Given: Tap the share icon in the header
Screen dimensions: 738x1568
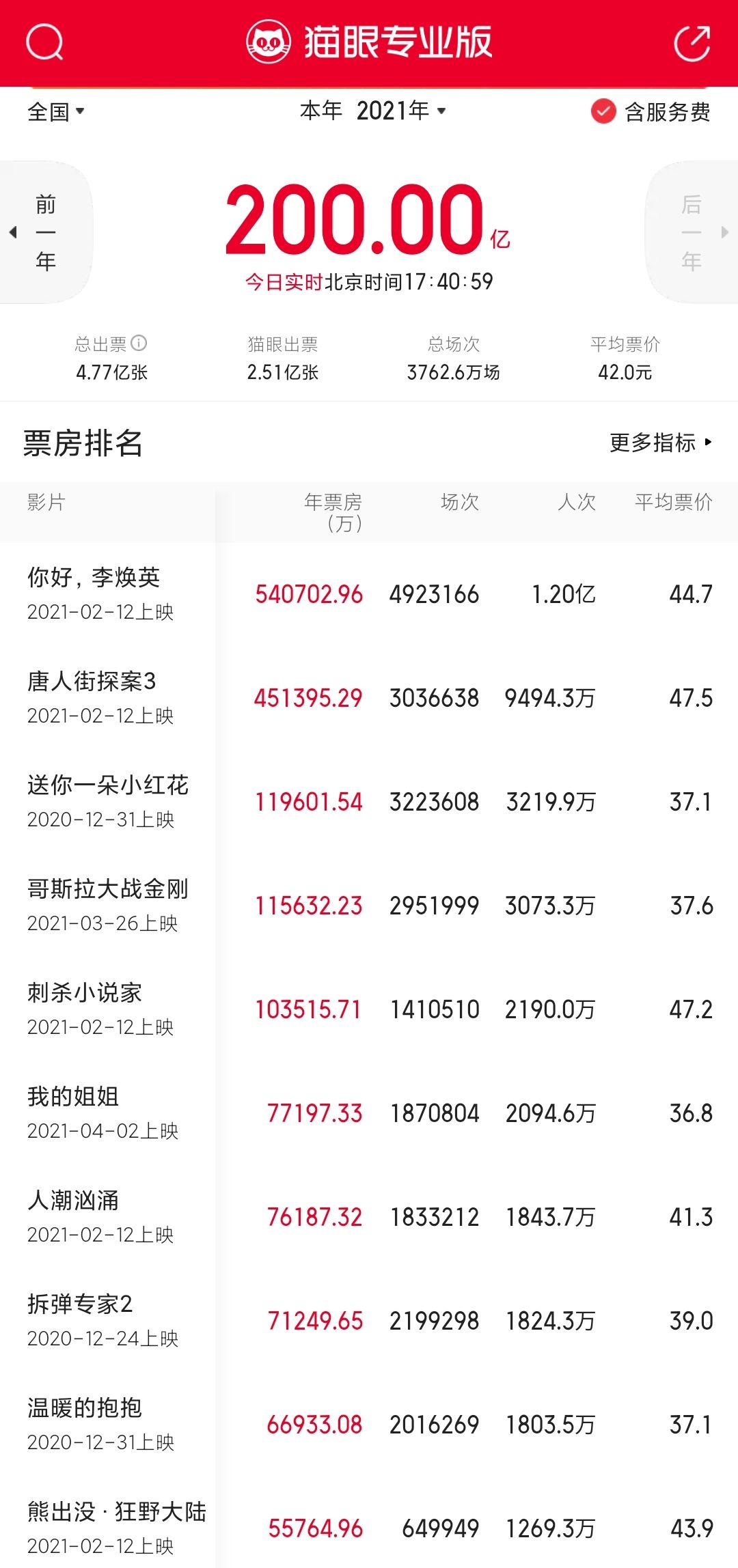Looking at the screenshot, I should point(692,44).
